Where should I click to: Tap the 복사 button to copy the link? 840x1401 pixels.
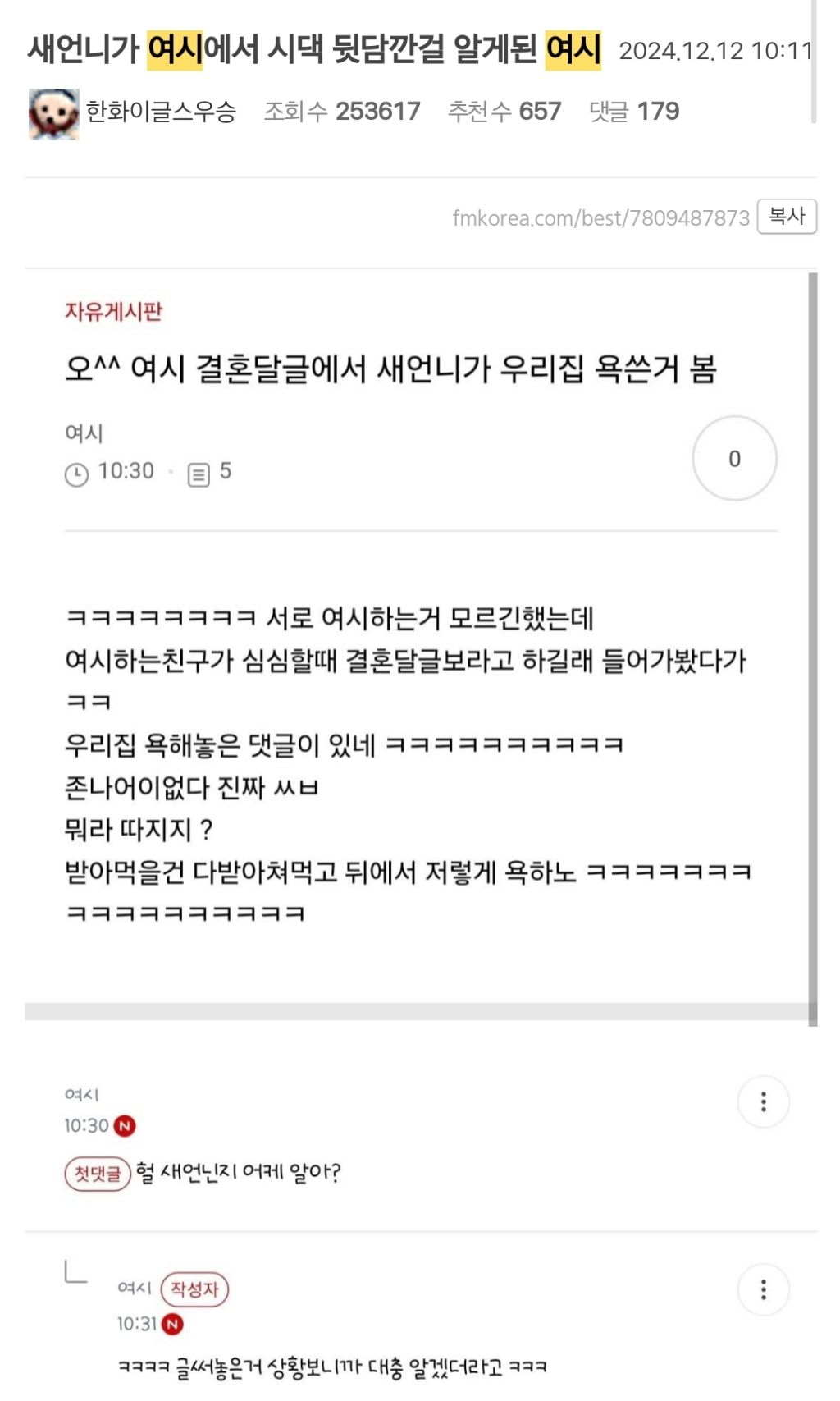pyautogui.click(x=787, y=217)
